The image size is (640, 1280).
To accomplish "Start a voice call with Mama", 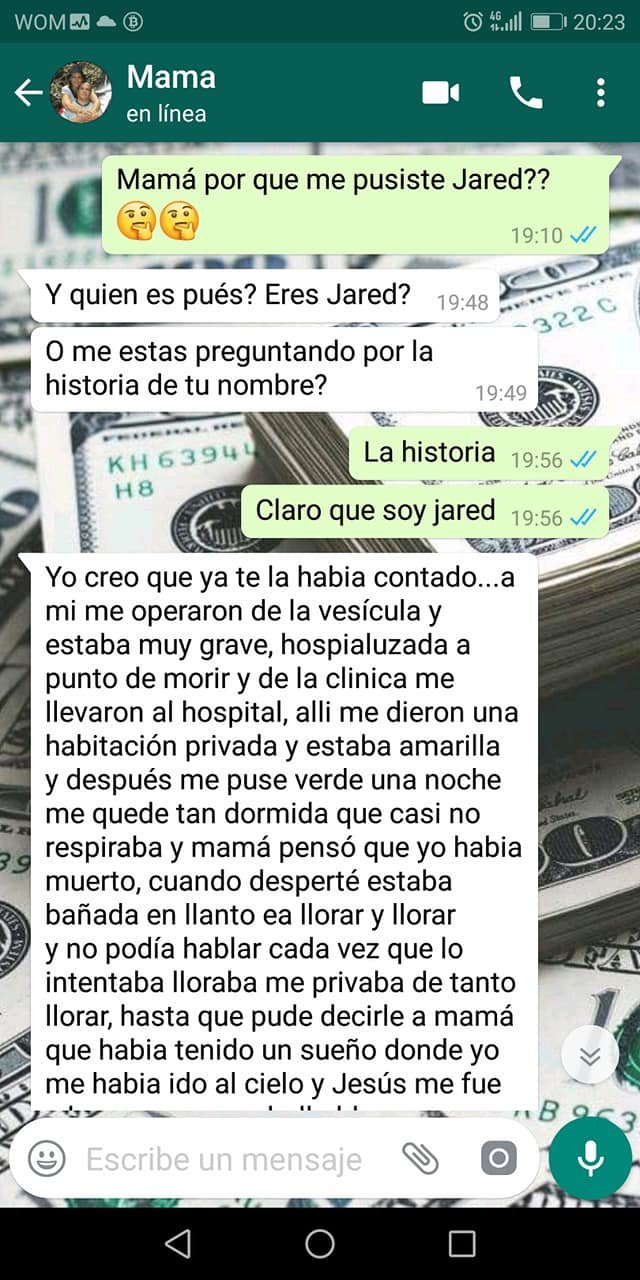I will coord(526,93).
